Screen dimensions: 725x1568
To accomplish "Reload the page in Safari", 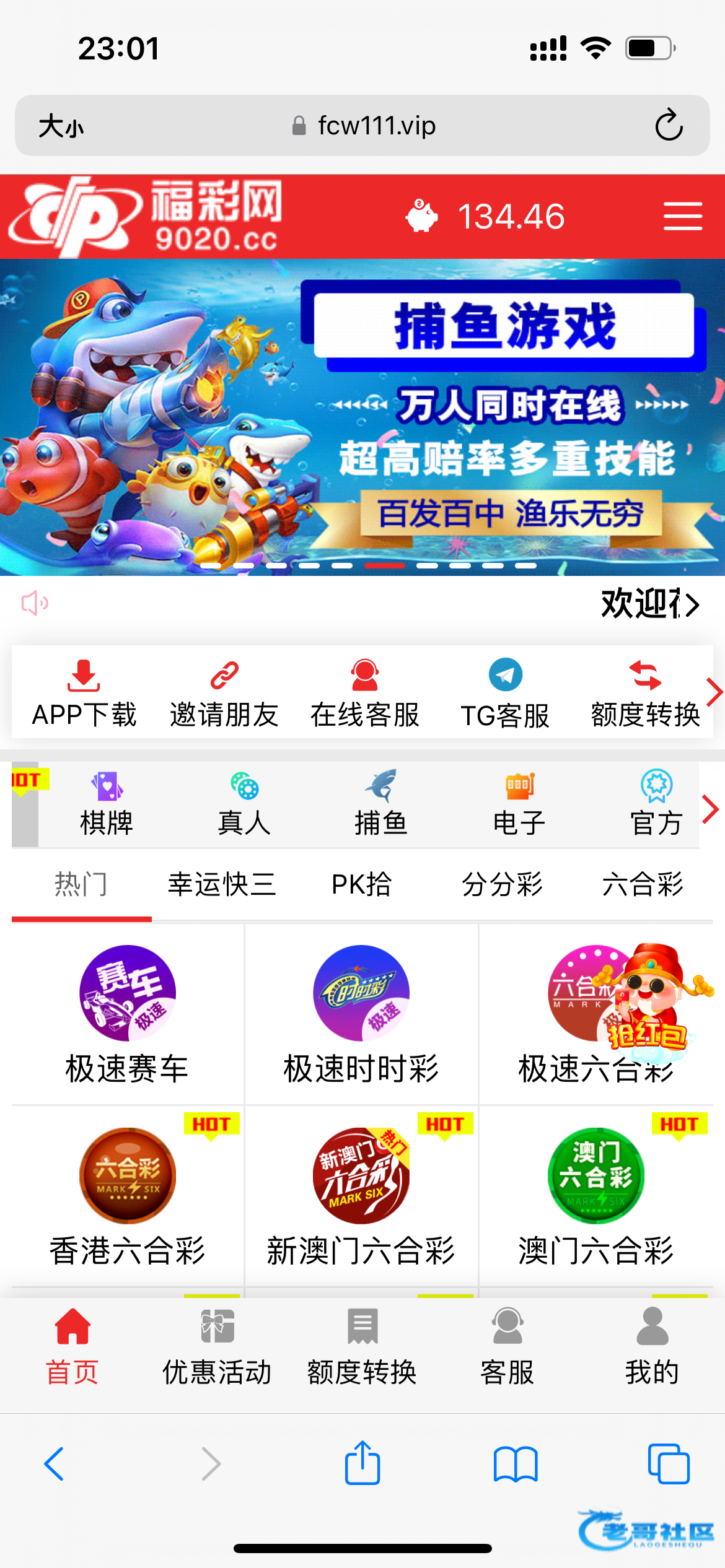I will pos(669,126).
